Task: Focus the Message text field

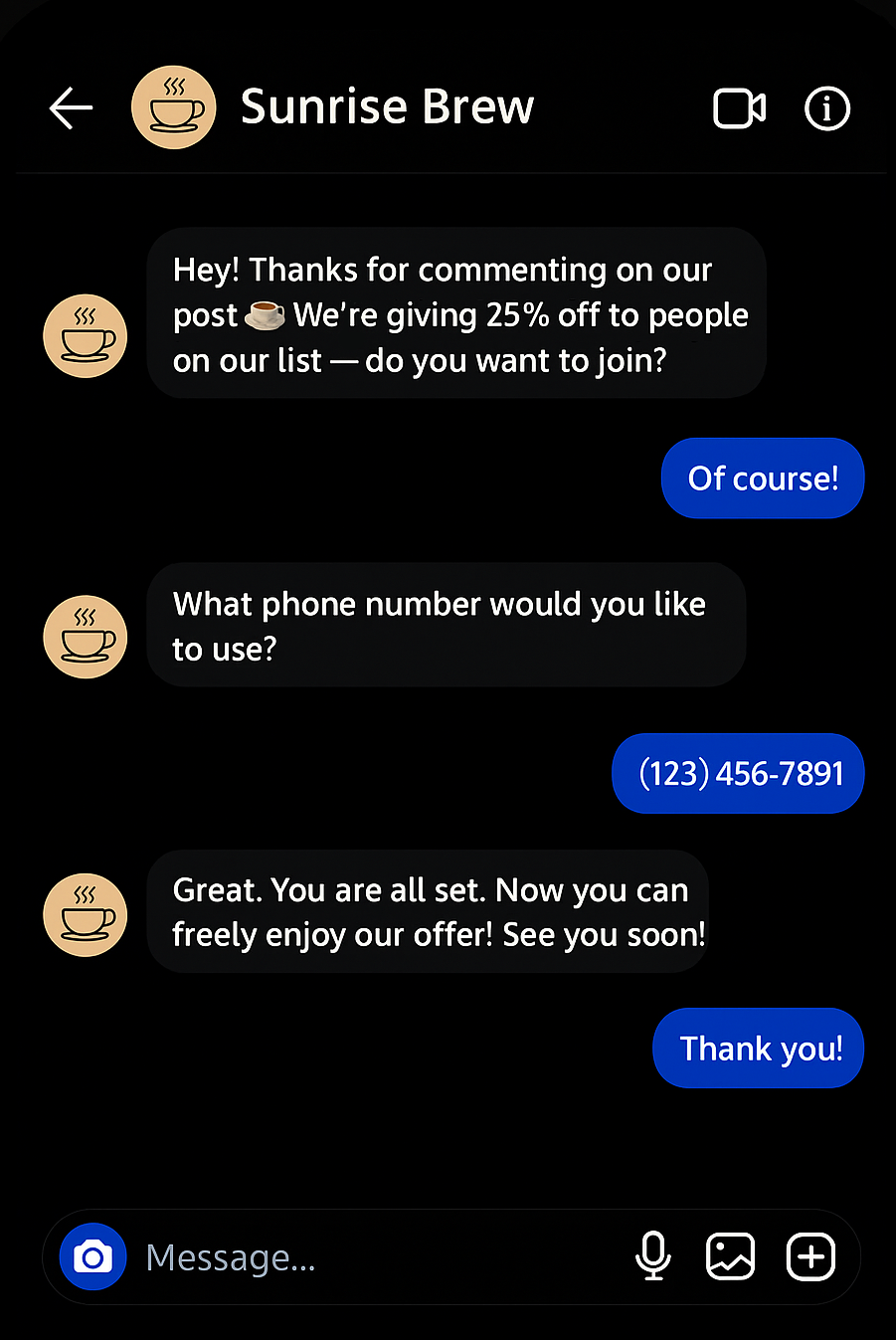Action: tap(378, 1257)
